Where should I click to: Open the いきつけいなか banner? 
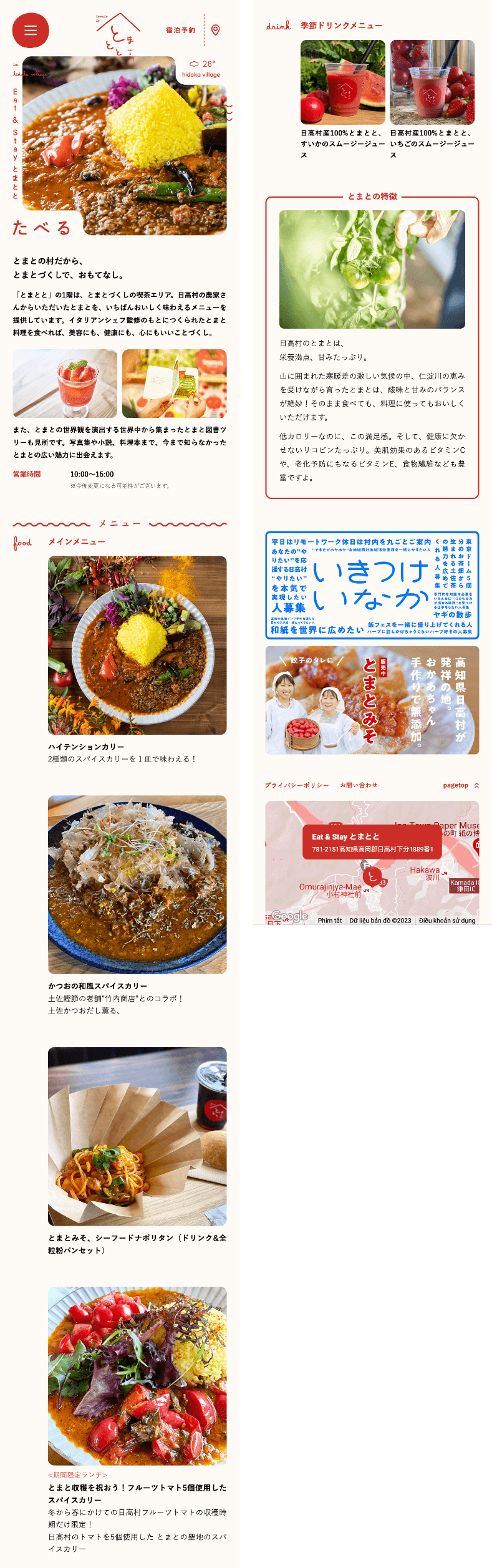(x=372, y=585)
